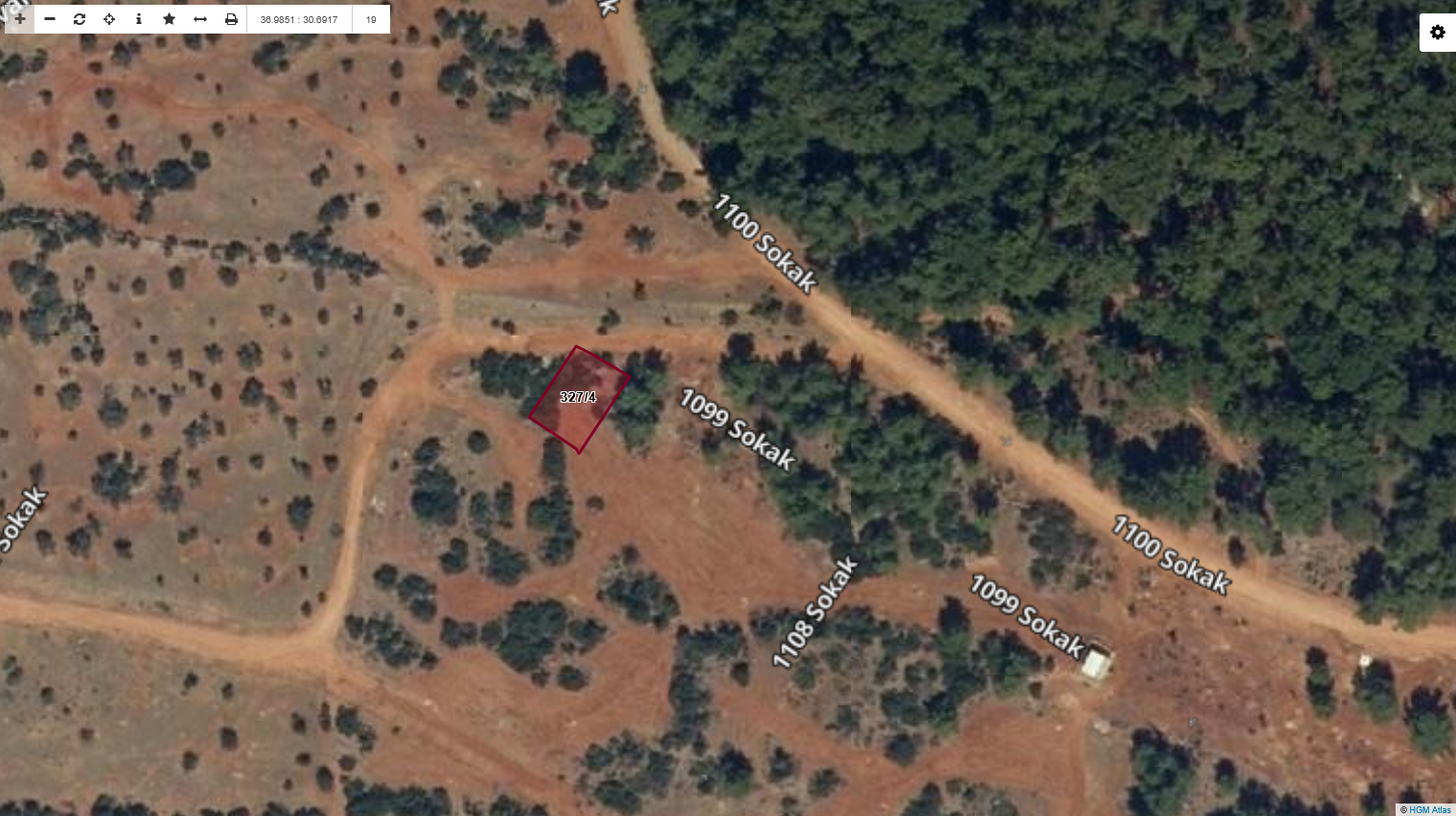The image size is (1456, 816).
Task: Zoom out with the minus button
Action: [x=50, y=19]
